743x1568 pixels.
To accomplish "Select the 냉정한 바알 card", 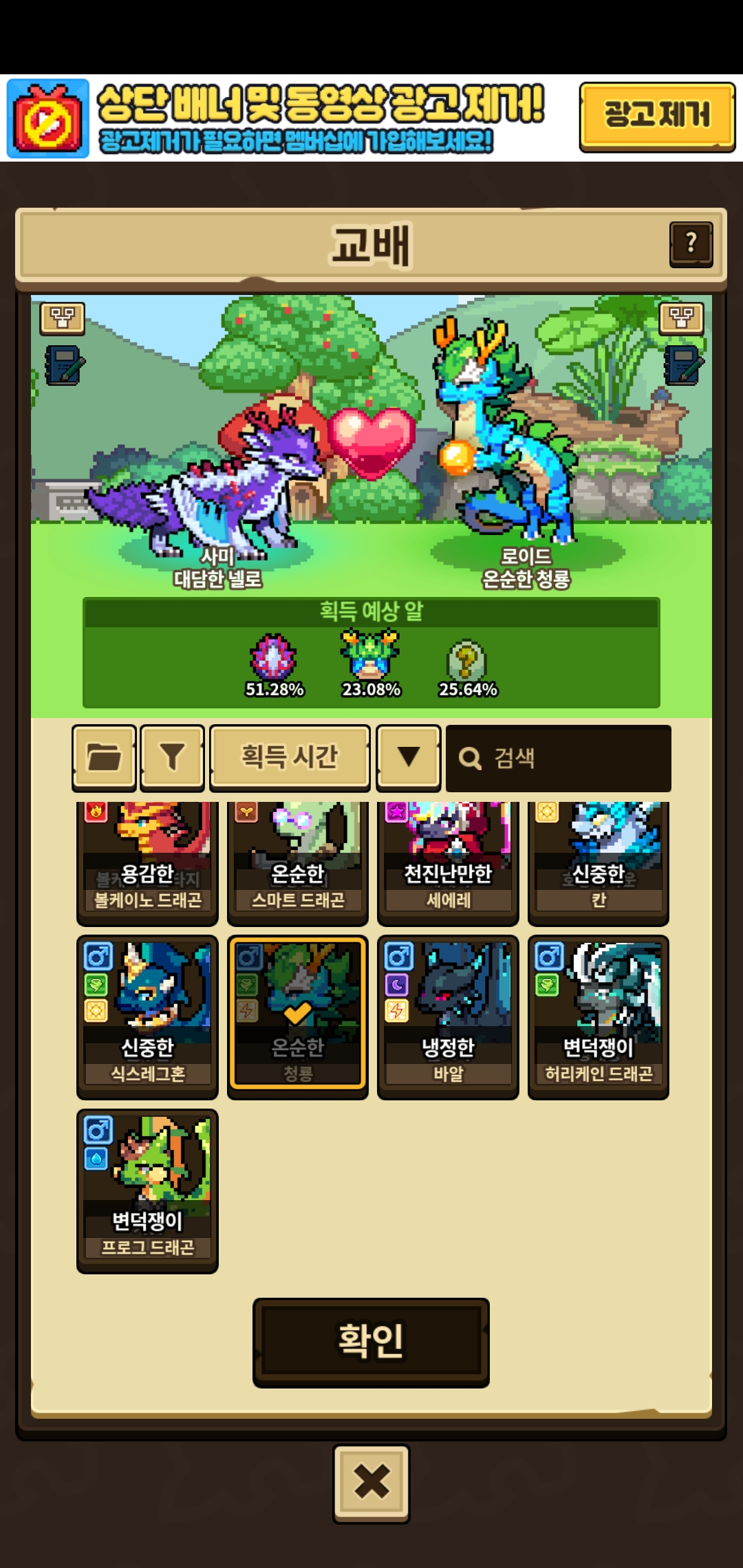I will click(x=448, y=1016).
